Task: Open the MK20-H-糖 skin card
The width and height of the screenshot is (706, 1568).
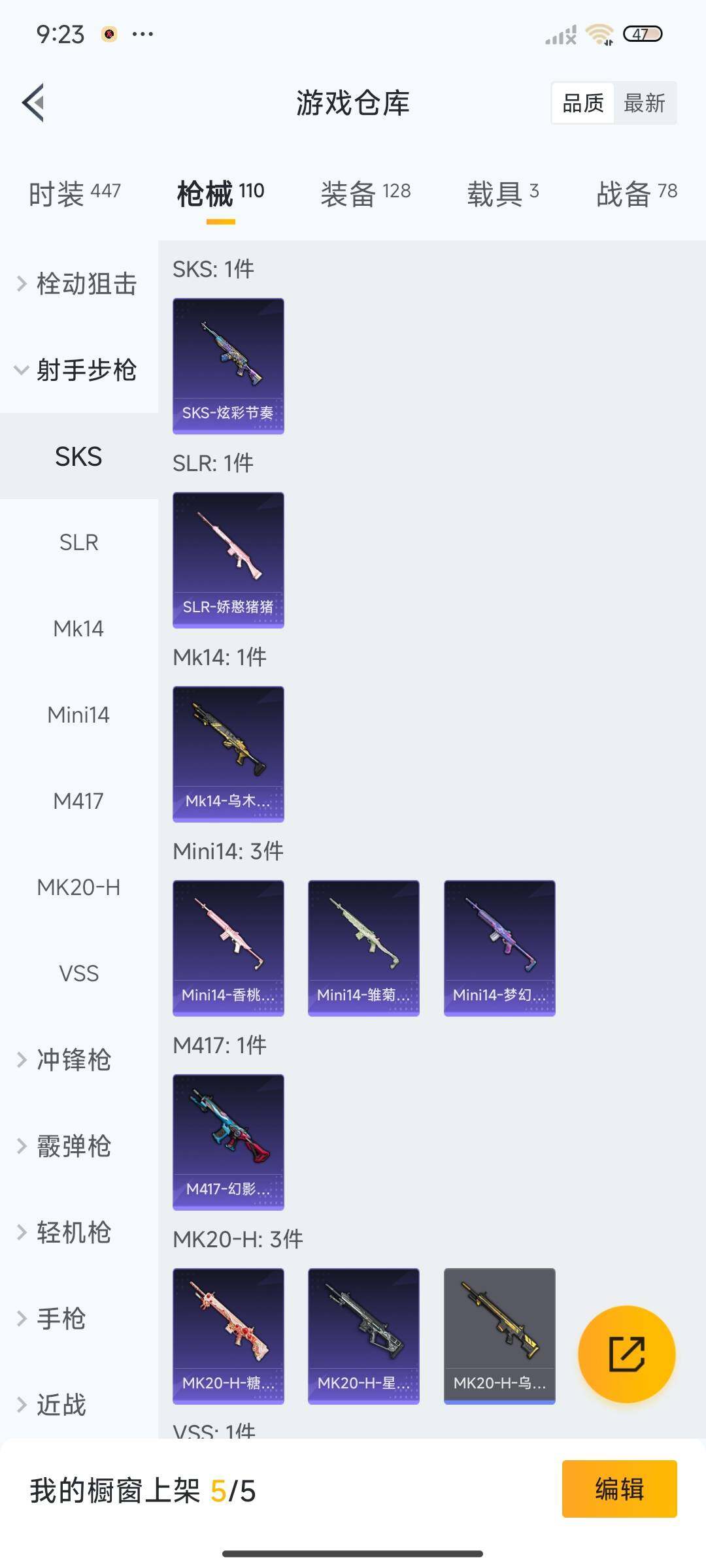Action: [x=228, y=1336]
